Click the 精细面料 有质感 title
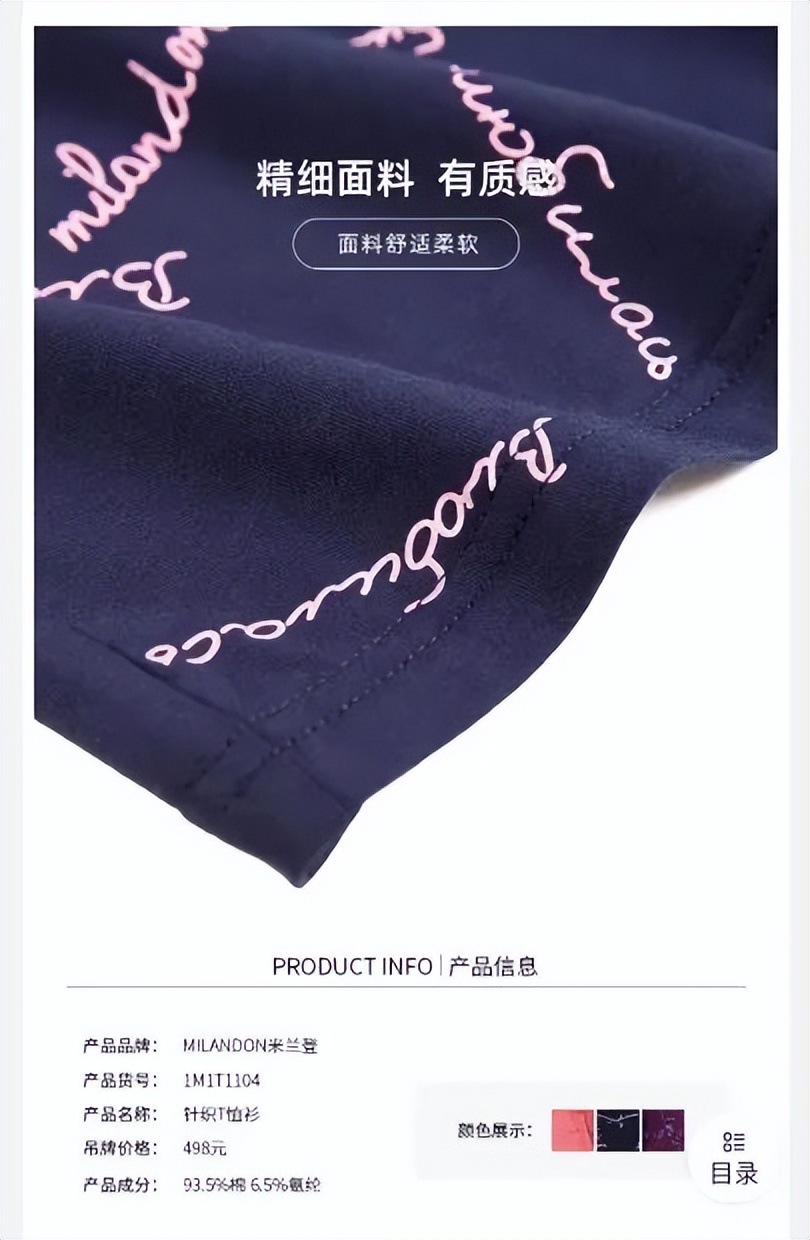Viewport: 810px width, 1240px height. pyautogui.click(x=405, y=175)
